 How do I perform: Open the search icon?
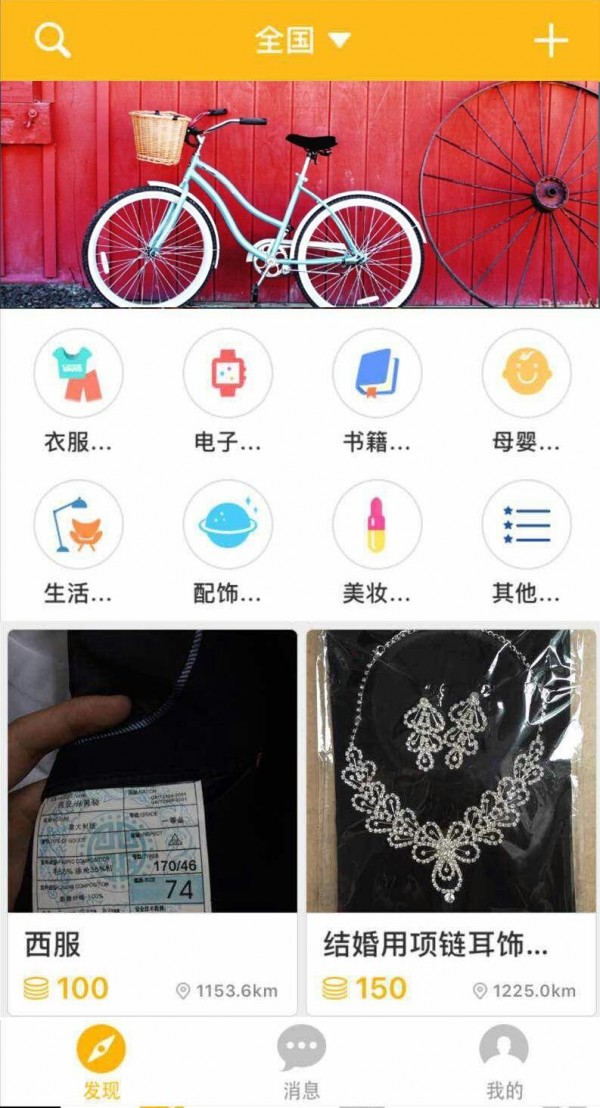click(52, 40)
